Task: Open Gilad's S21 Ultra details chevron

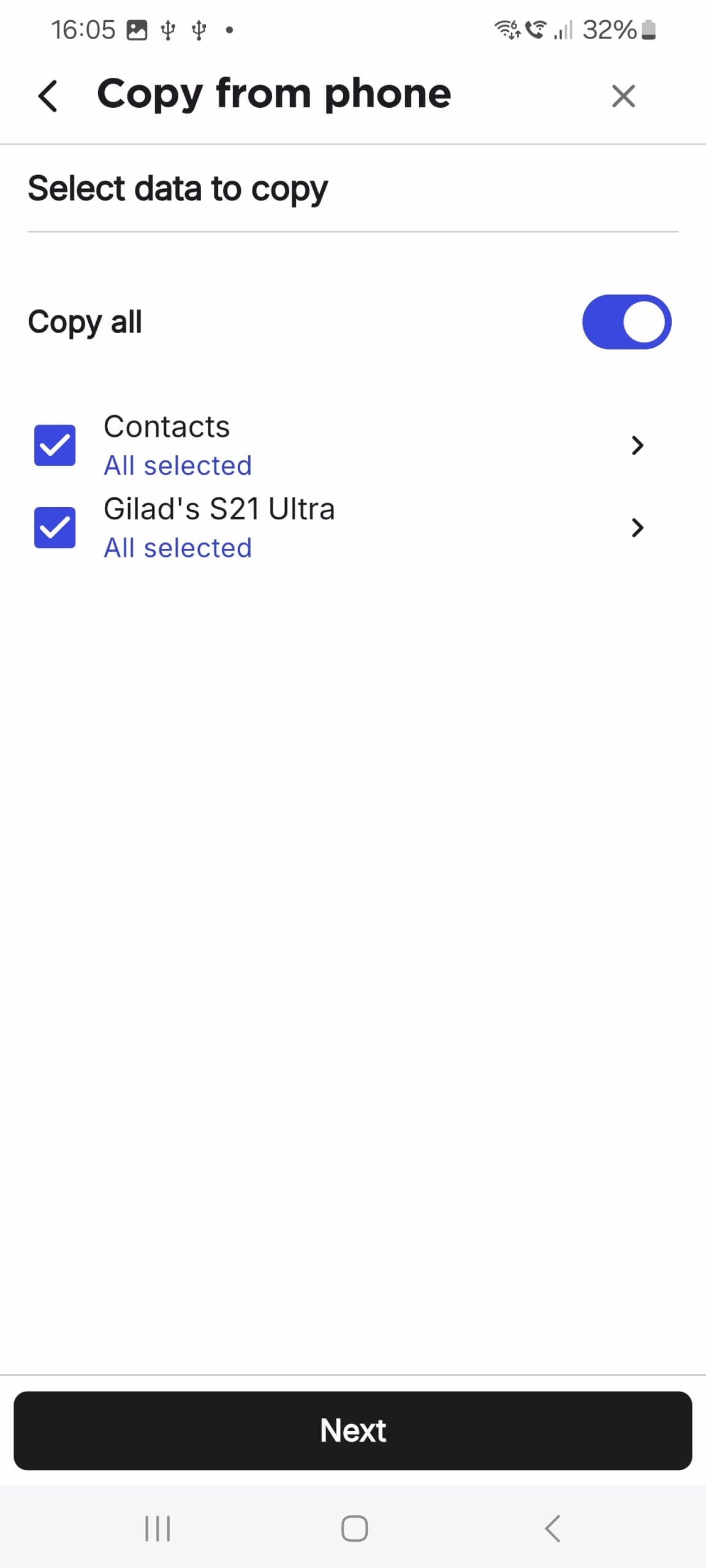Action: coord(637,527)
